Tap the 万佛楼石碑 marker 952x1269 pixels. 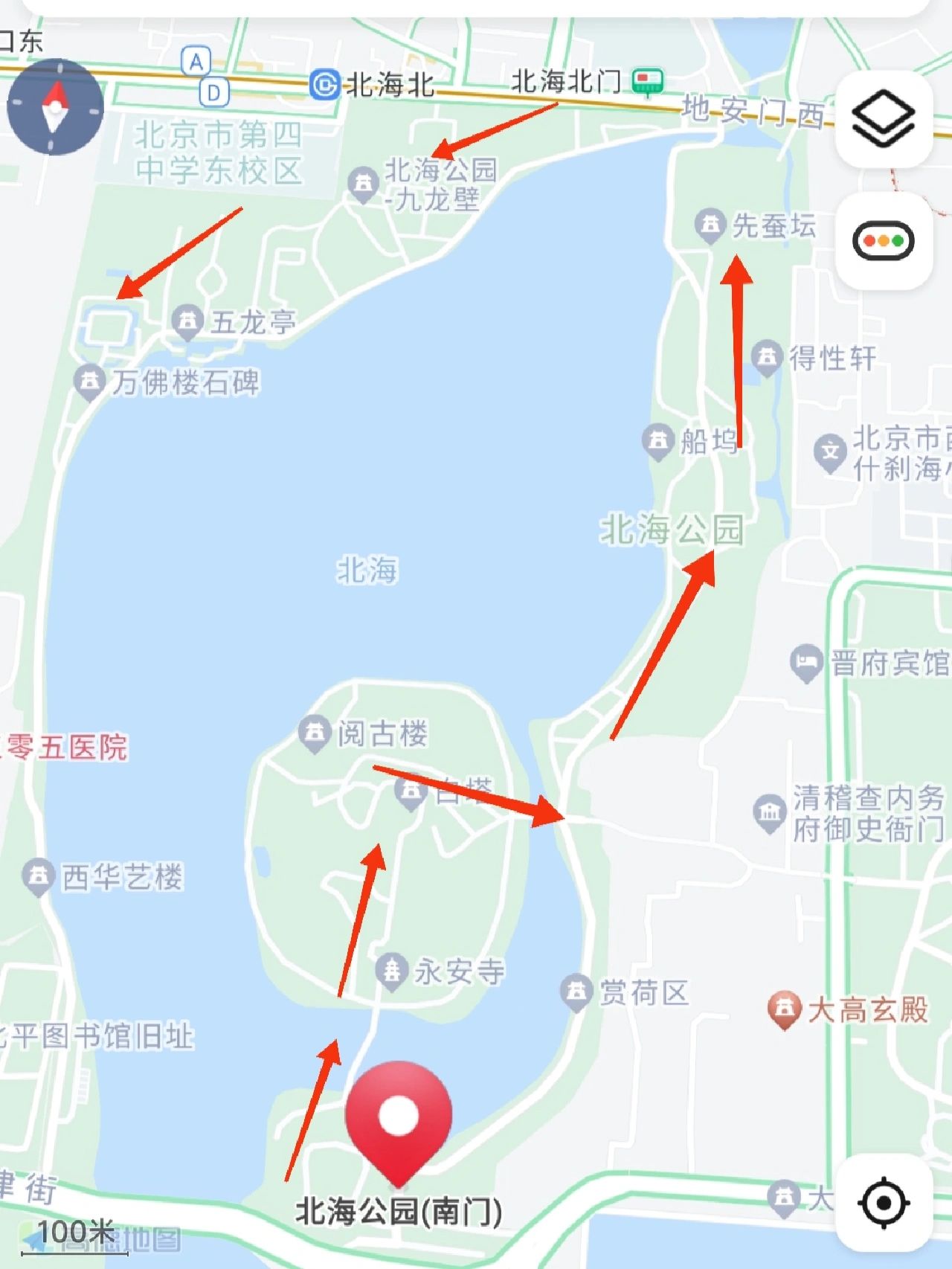point(89,382)
